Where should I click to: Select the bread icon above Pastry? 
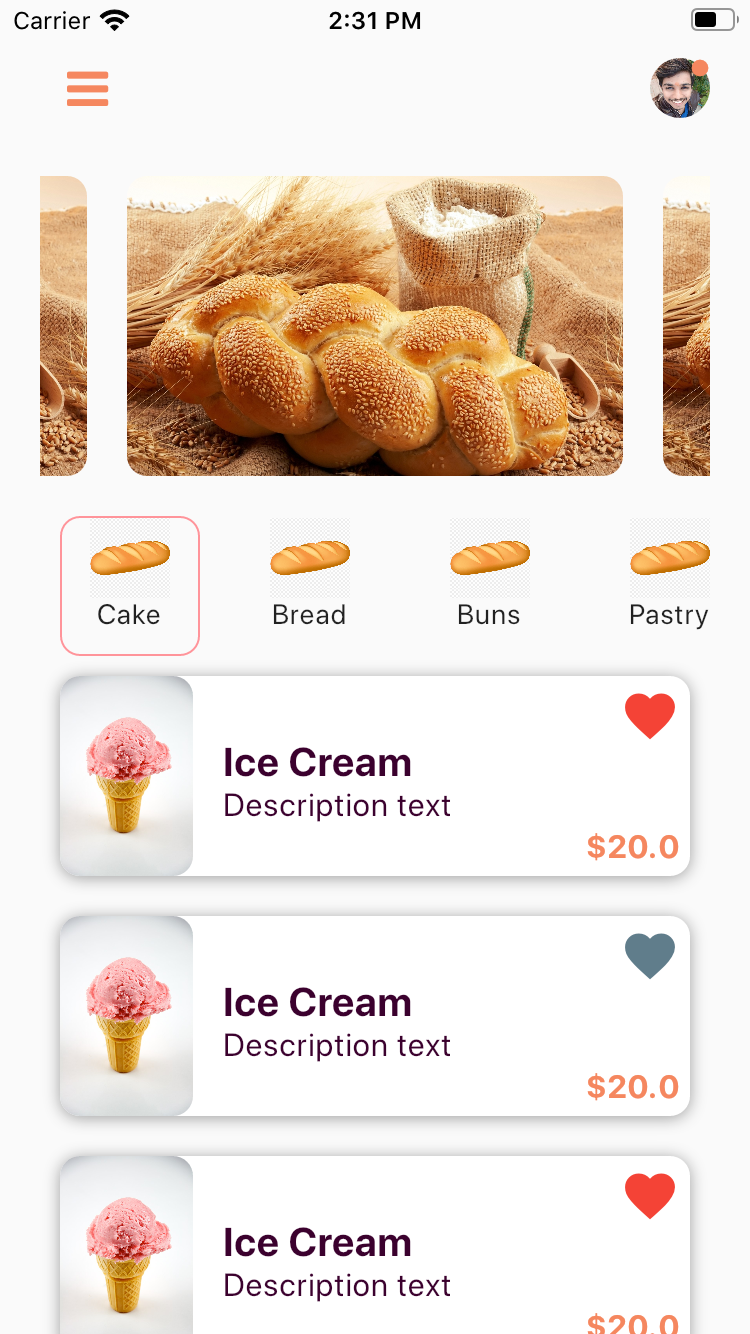pos(669,558)
